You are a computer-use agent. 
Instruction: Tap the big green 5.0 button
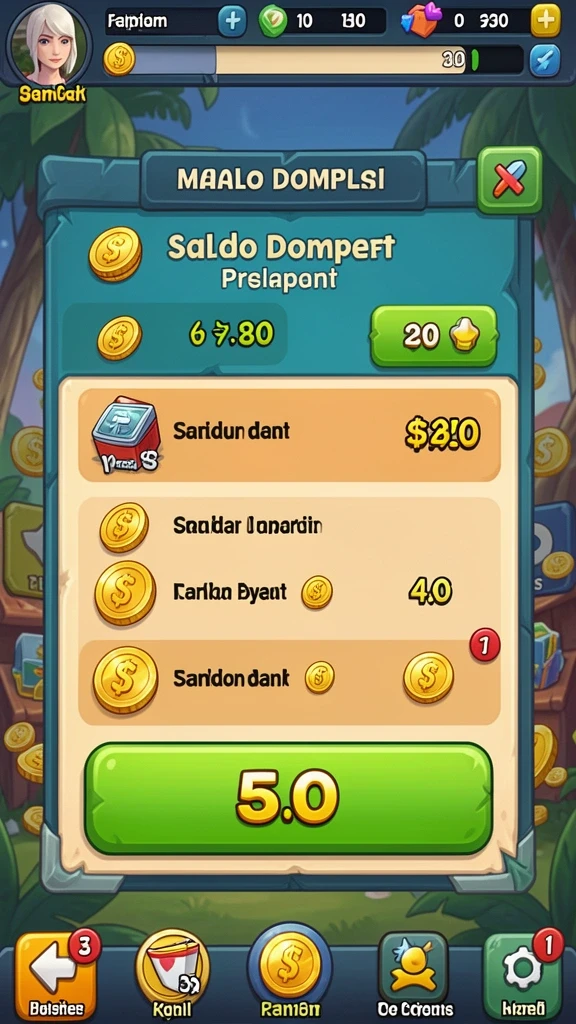pos(288,798)
